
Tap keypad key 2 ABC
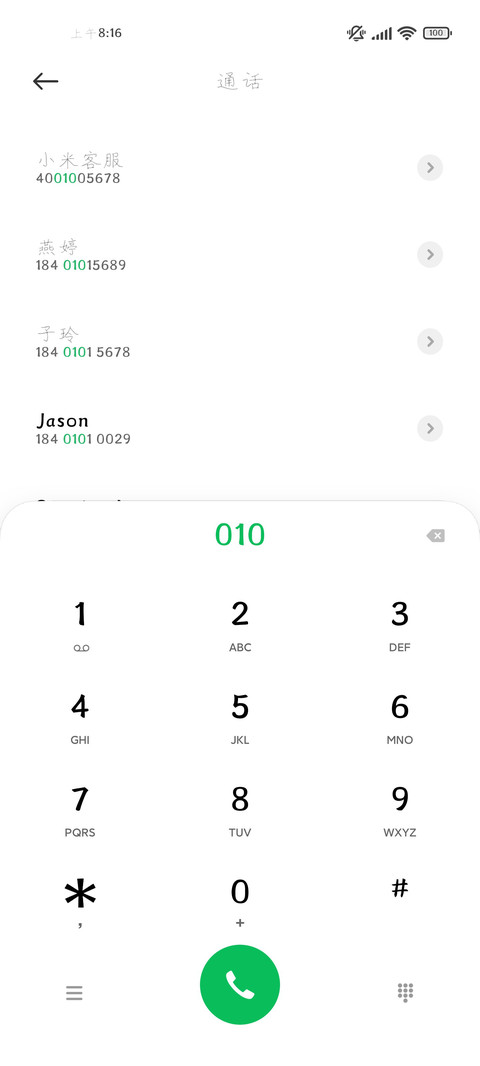point(240,626)
